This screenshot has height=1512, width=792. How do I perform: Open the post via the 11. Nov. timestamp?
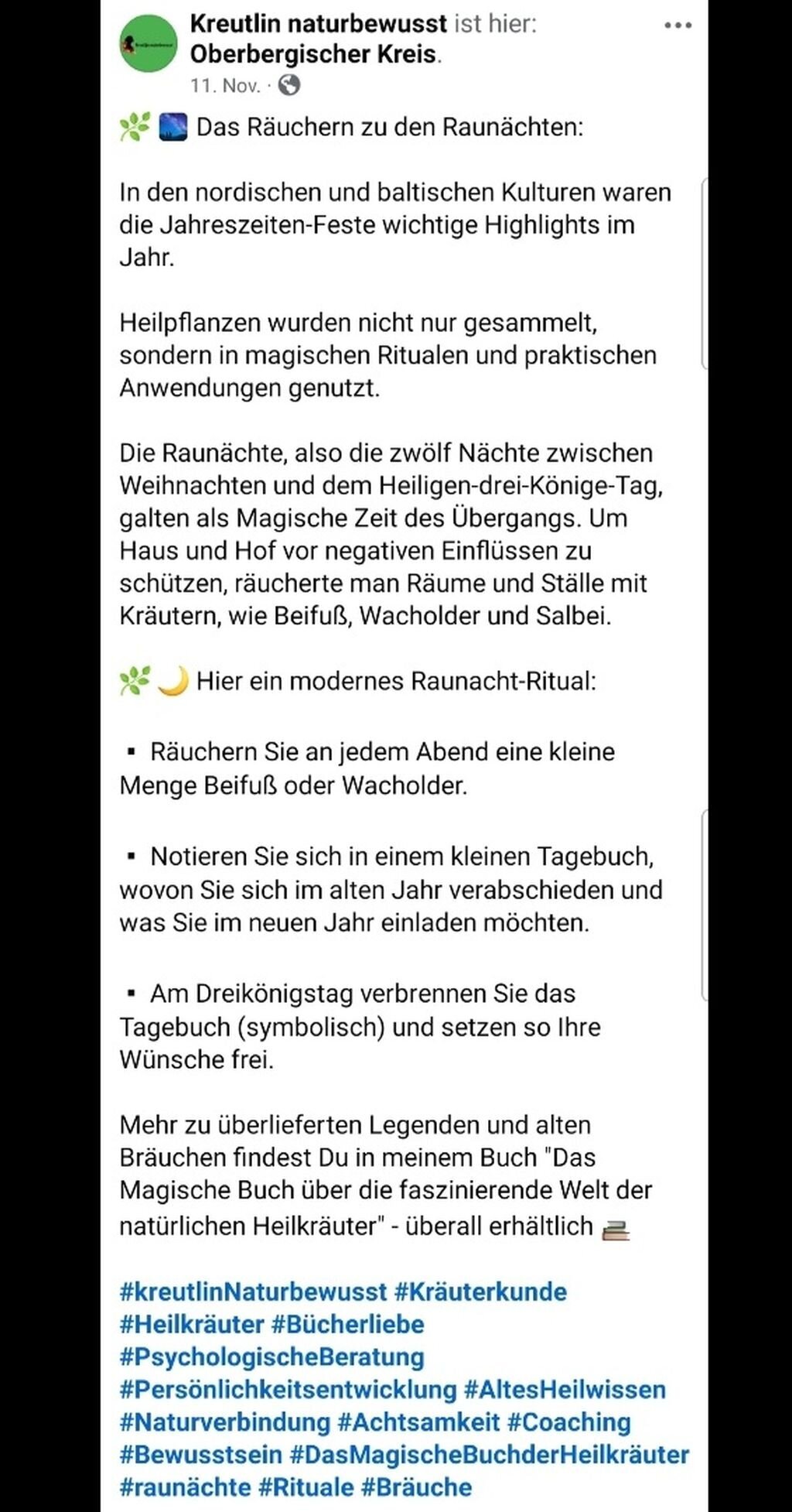(224, 86)
